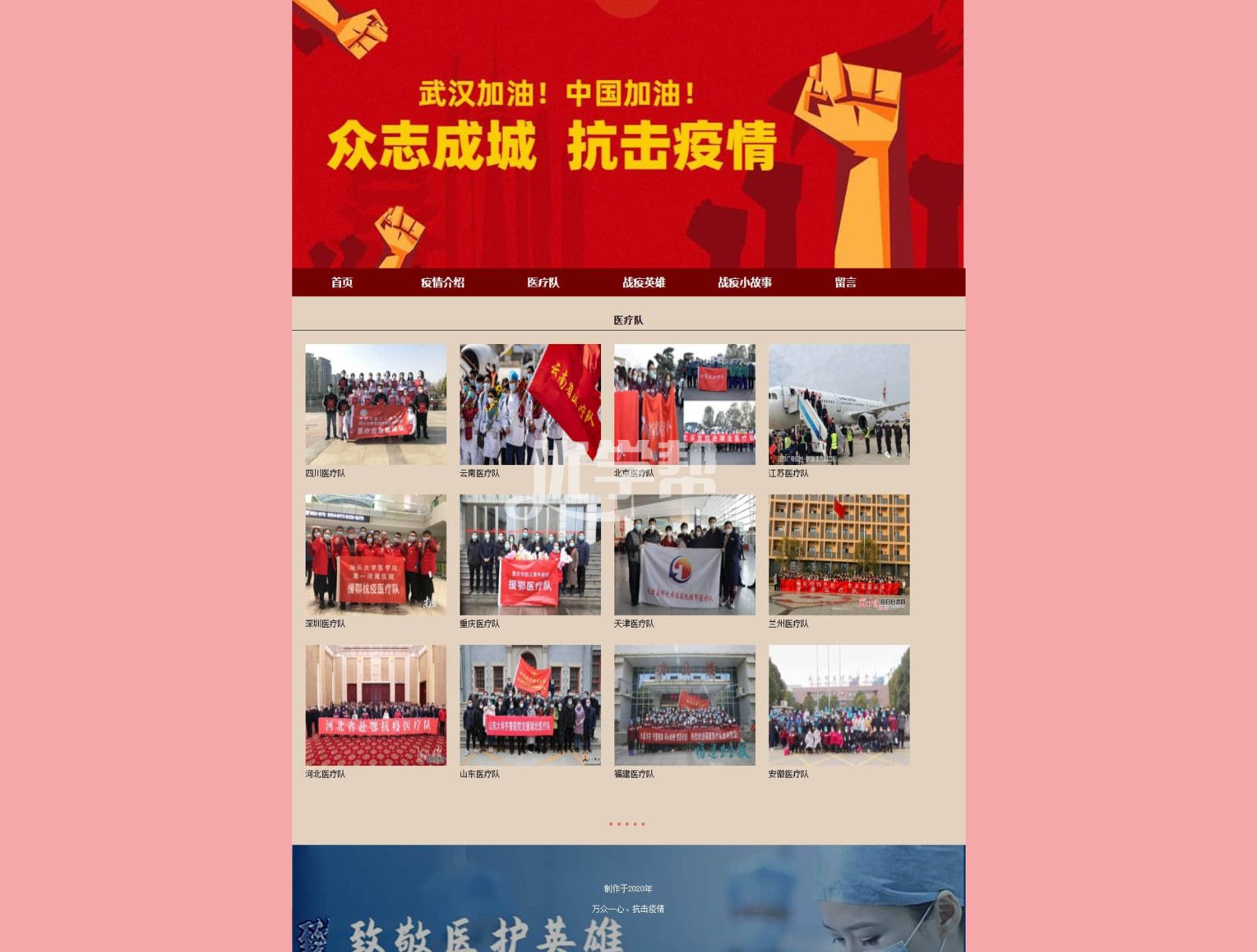View the 山东医疗队 photo
This screenshot has height=952, width=1257.
pos(530,705)
